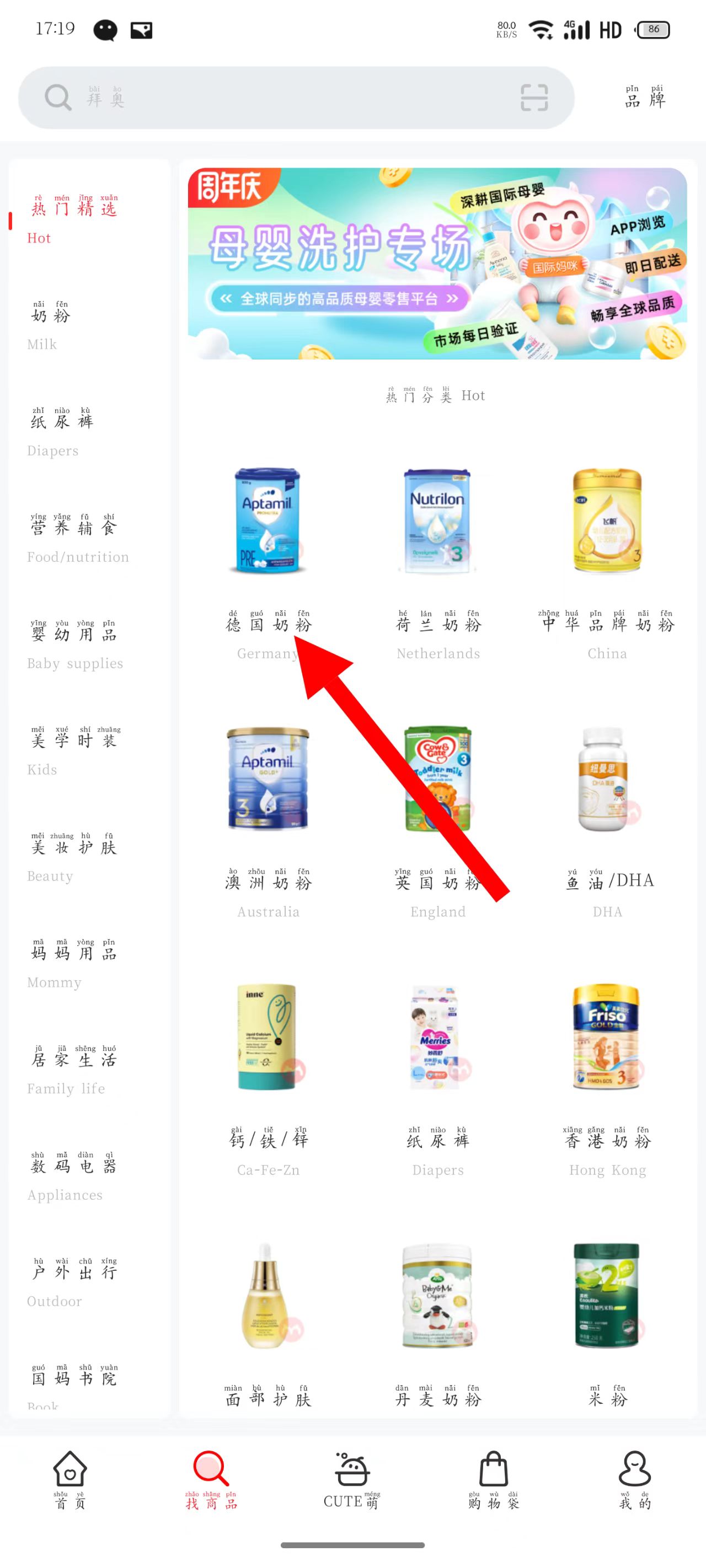Go to the 首页 home tab
This screenshot has height=1568, width=706.
click(70, 1479)
